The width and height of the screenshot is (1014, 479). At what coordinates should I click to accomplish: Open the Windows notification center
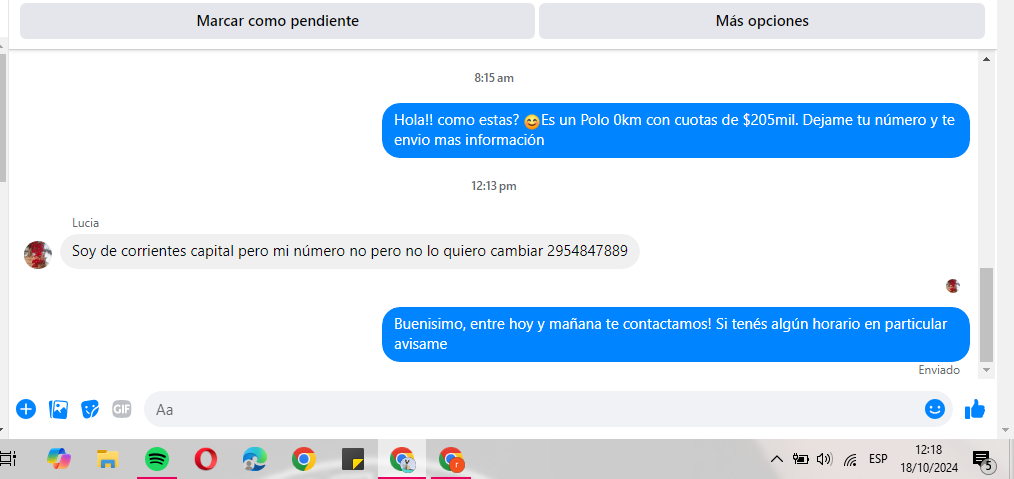pos(982,460)
